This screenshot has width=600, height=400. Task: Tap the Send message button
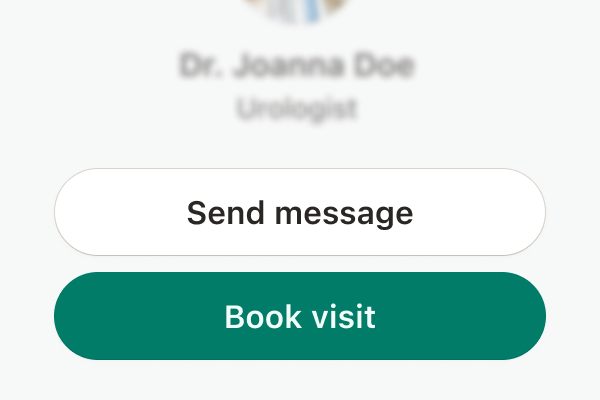pos(300,213)
